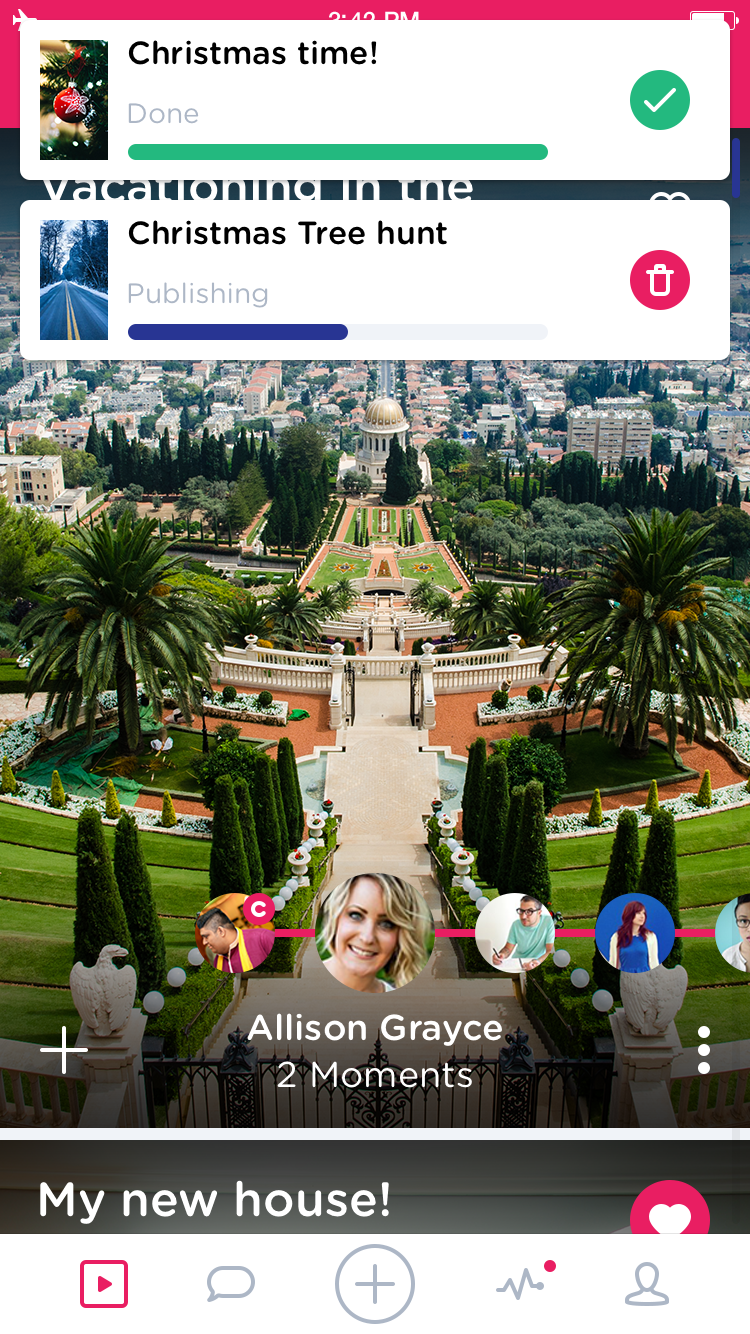Open Allison Grayce's profile picture
This screenshot has width=750, height=1334.
[375, 932]
